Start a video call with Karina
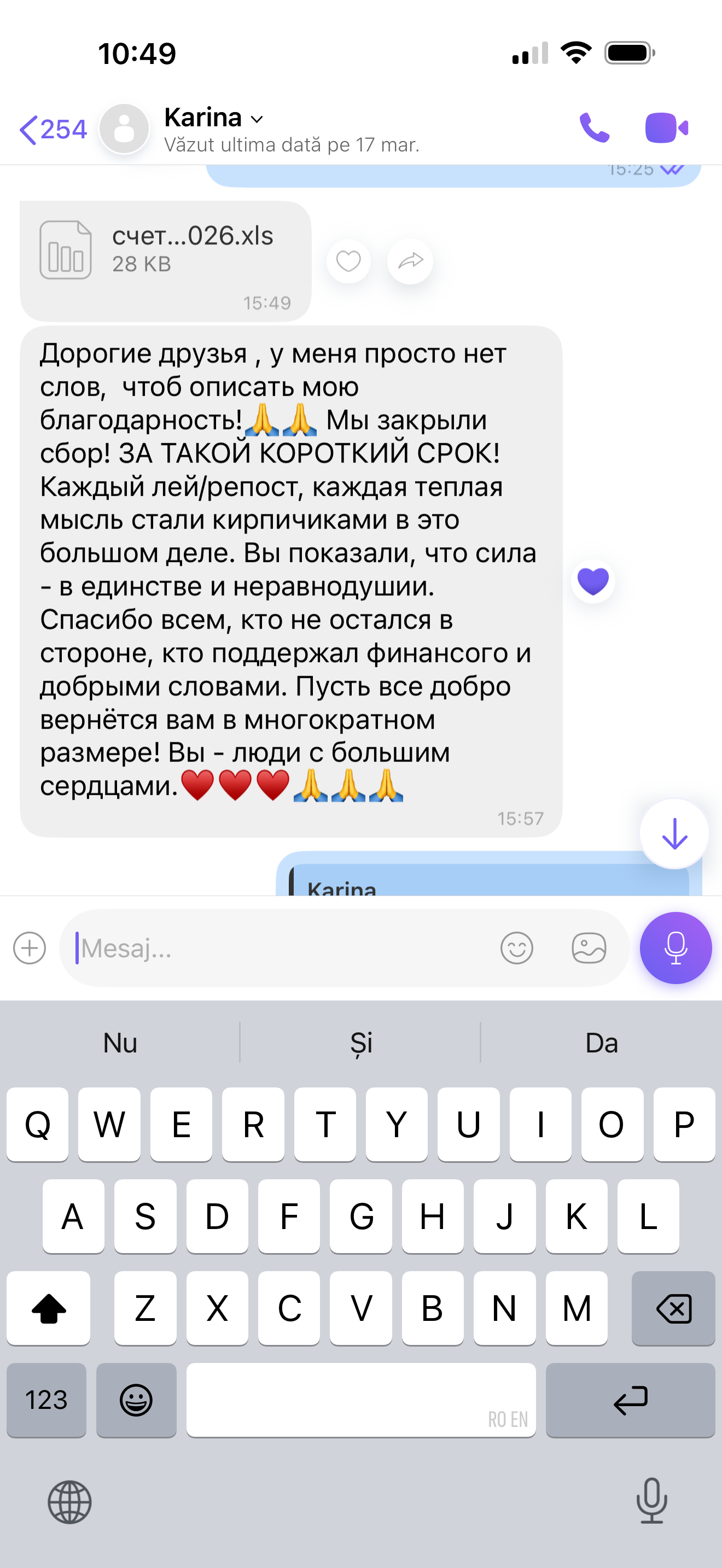Image resolution: width=722 pixels, height=1568 pixels. click(666, 128)
